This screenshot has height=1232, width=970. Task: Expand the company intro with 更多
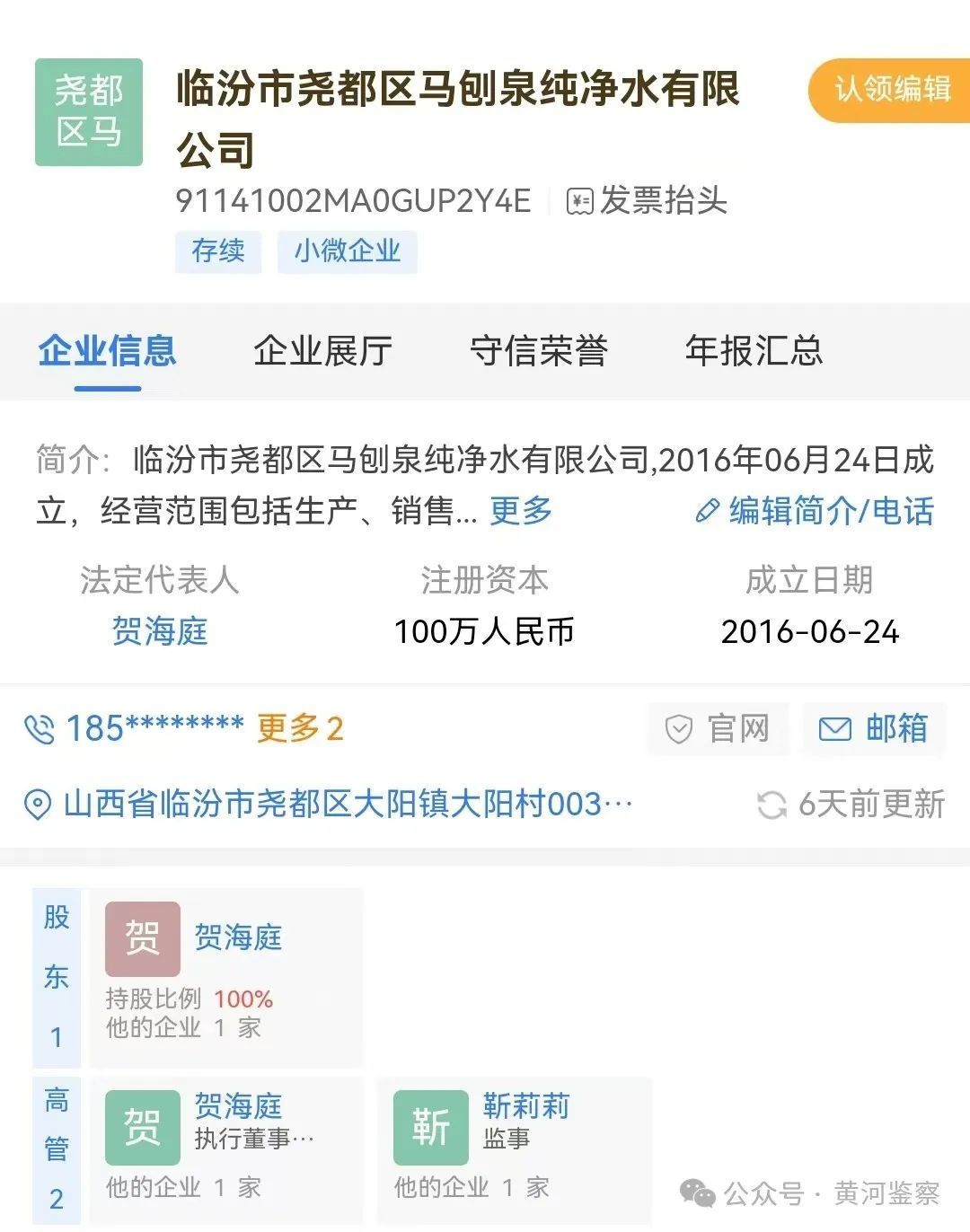click(521, 511)
